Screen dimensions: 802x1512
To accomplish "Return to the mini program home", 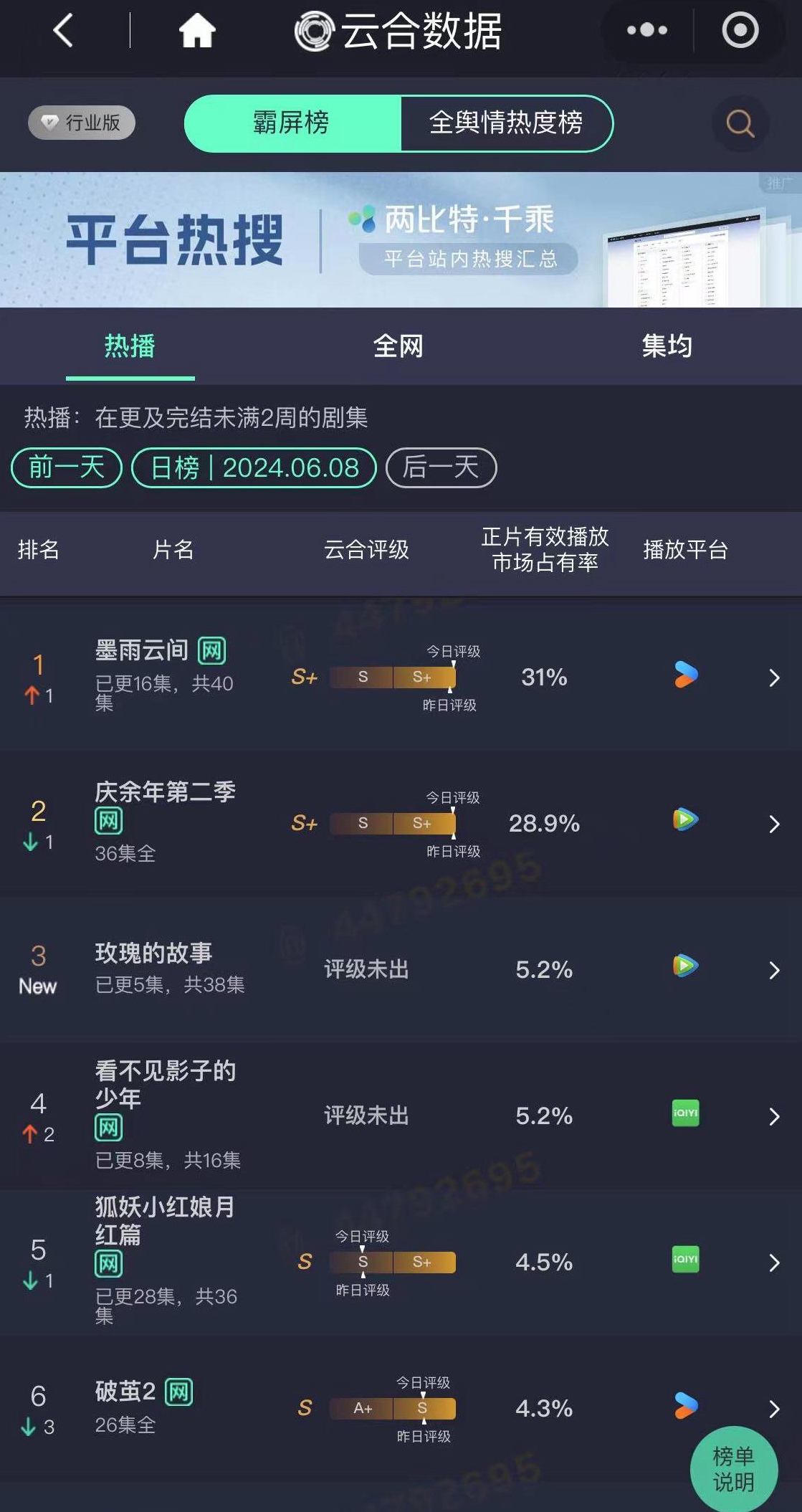I will coord(197,31).
